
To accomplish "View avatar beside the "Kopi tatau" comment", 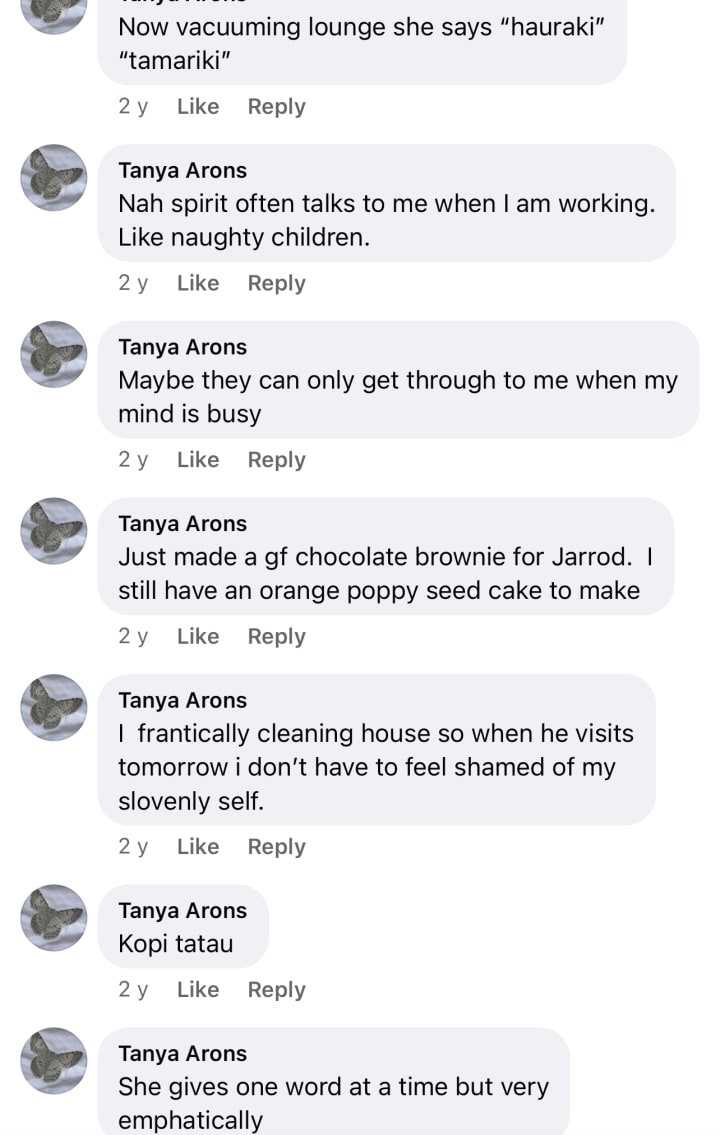I will tap(54, 917).
